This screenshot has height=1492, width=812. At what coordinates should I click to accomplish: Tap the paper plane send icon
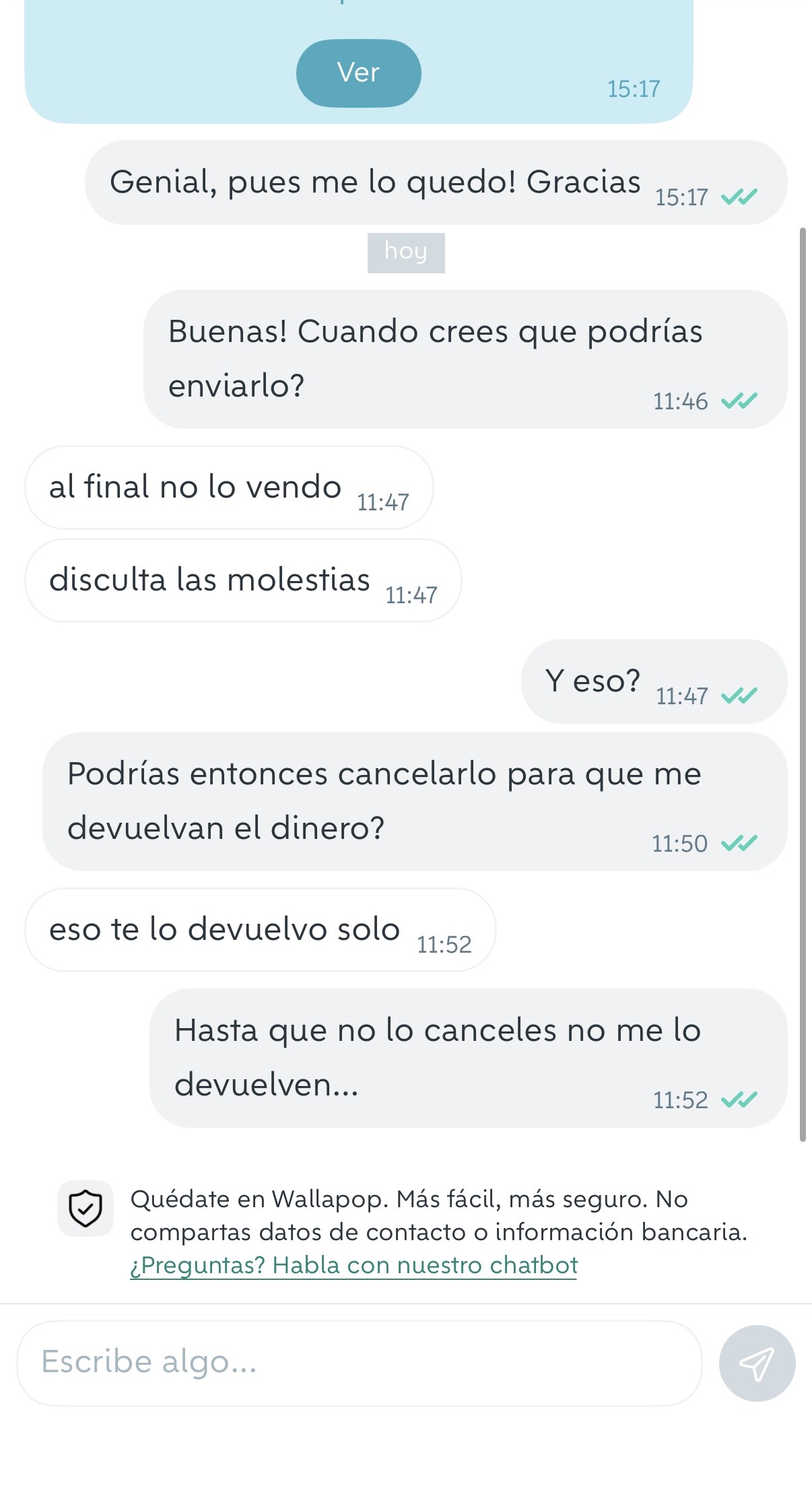click(757, 1363)
